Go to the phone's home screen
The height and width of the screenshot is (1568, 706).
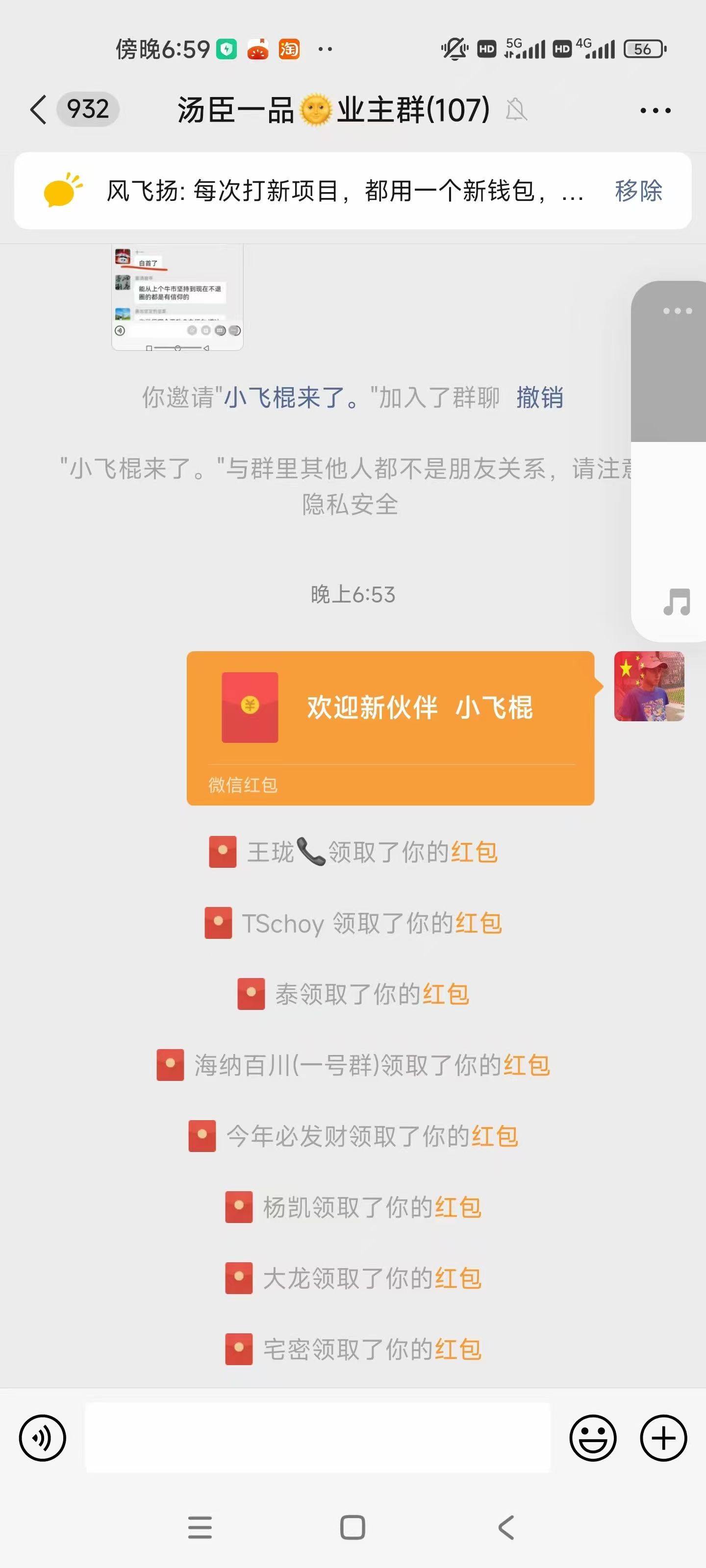[x=353, y=1527]
